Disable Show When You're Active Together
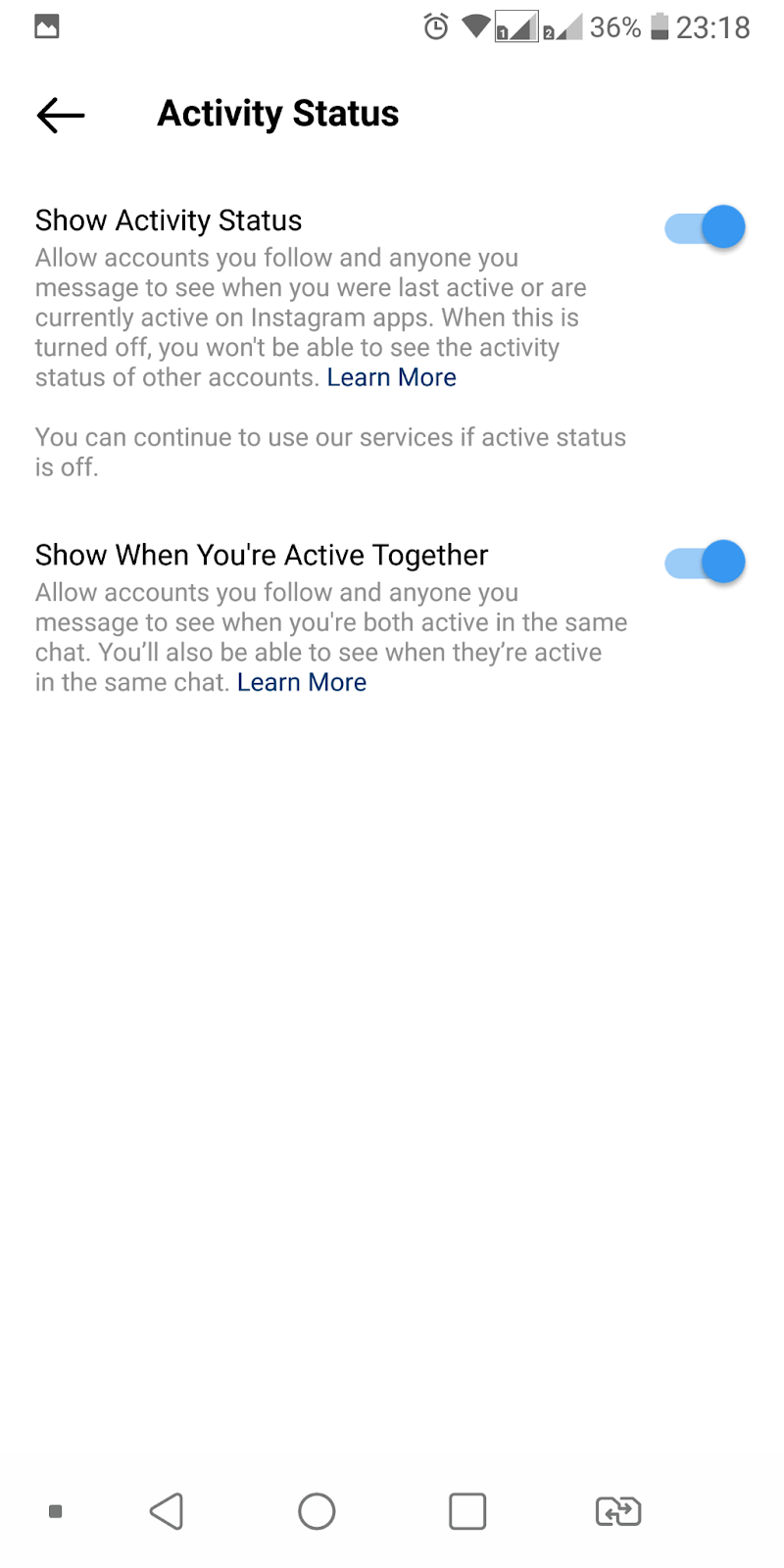The height and width of the screenshot is (1568, 784). (x=705, y=563)
